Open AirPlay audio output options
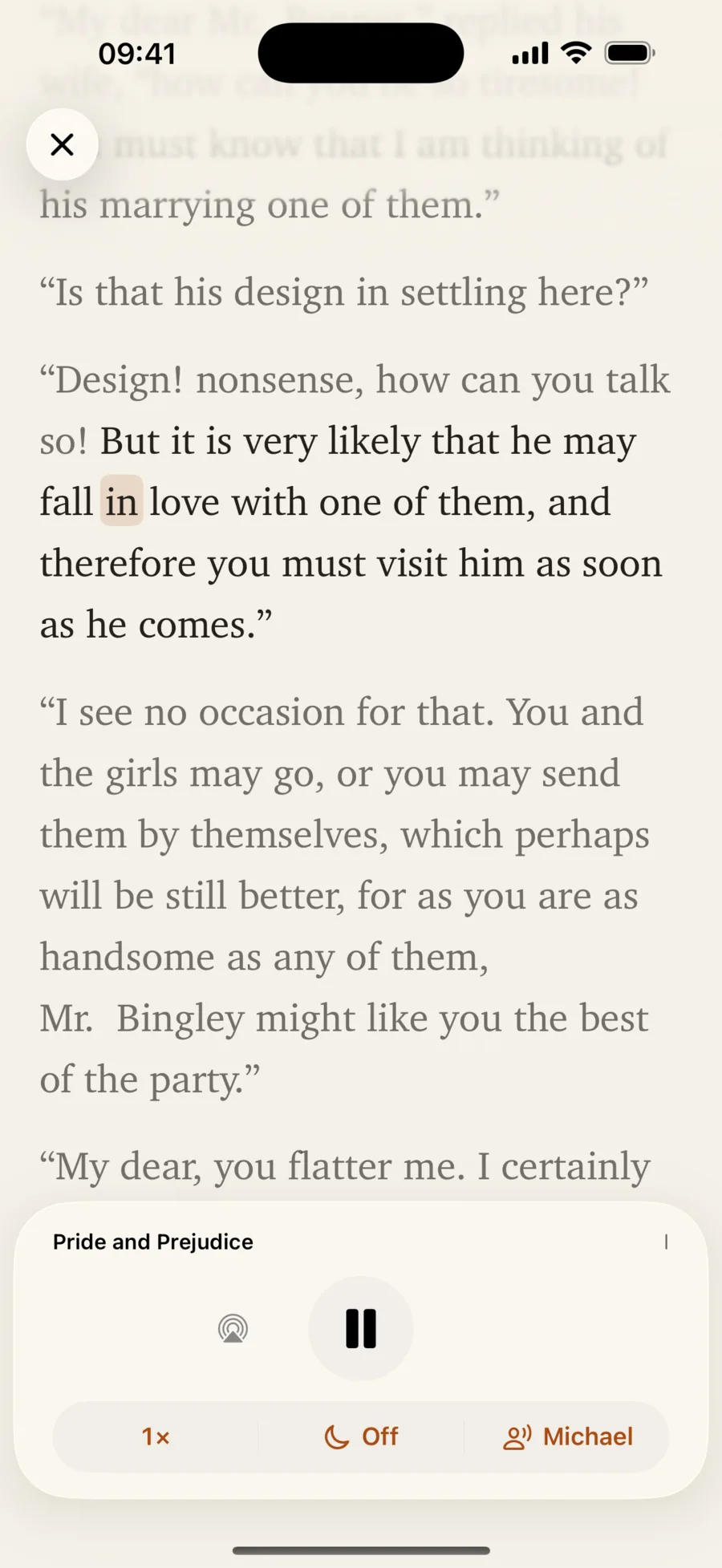The width and height of the screenshot is (722, 1568). [233, 1328]
